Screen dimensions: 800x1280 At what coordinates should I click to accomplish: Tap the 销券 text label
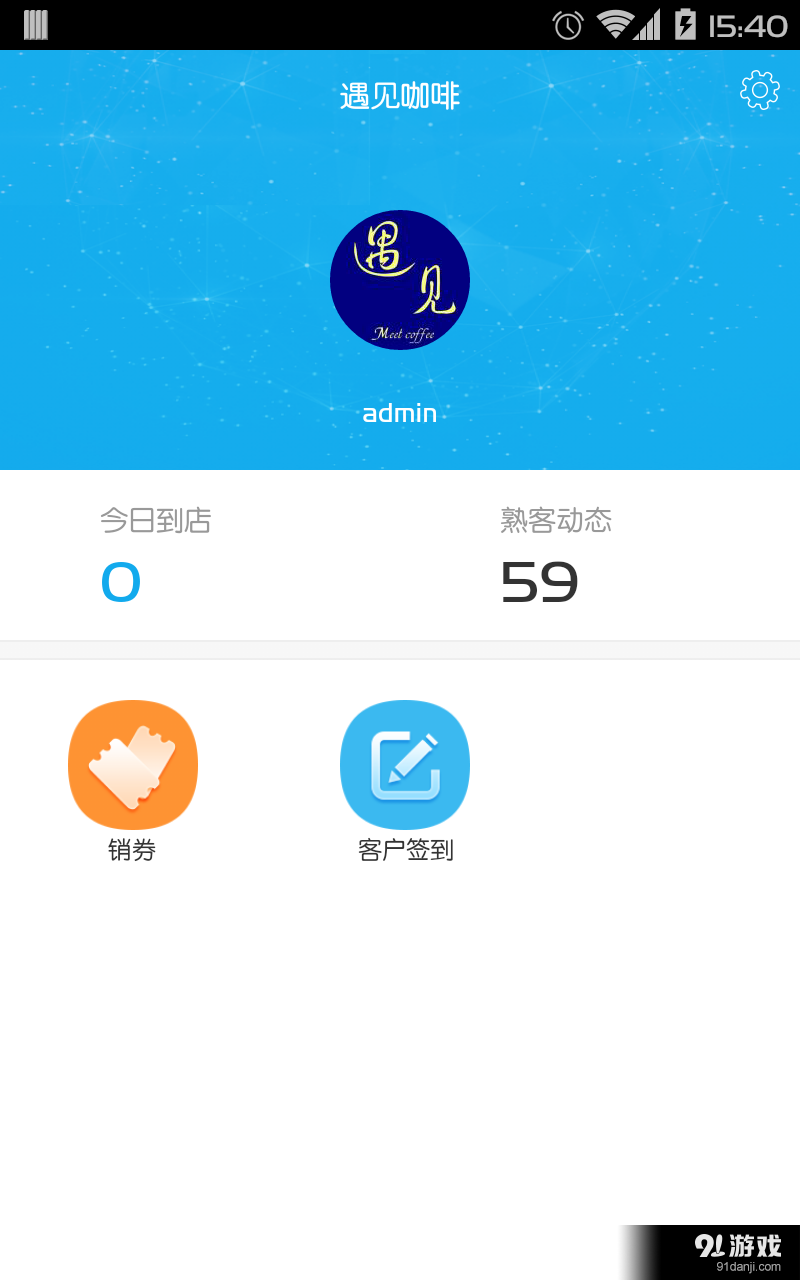click(132, 850)
